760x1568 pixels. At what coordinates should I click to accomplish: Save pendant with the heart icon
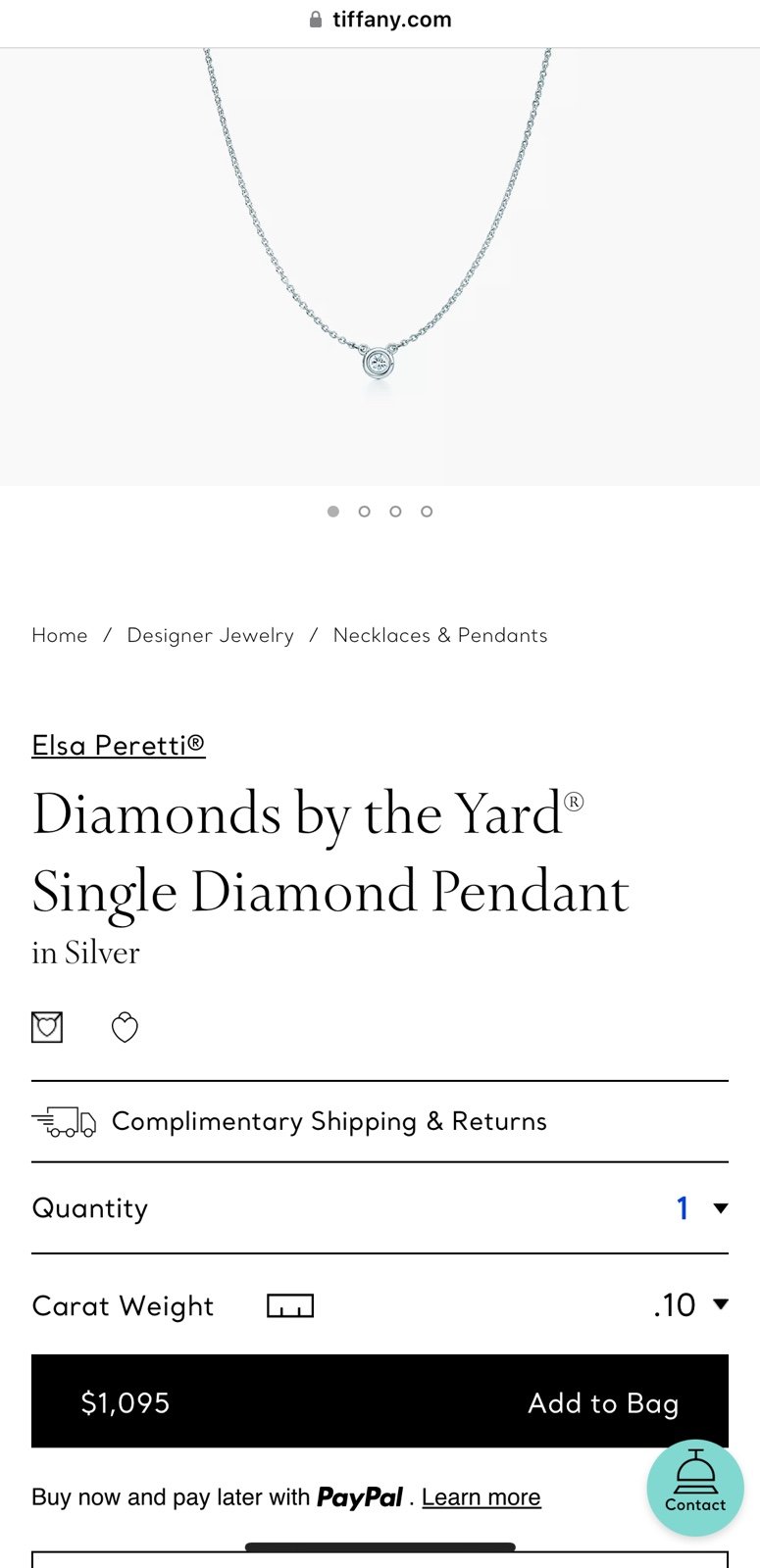pyautogui.click(x=125, y=1027)
